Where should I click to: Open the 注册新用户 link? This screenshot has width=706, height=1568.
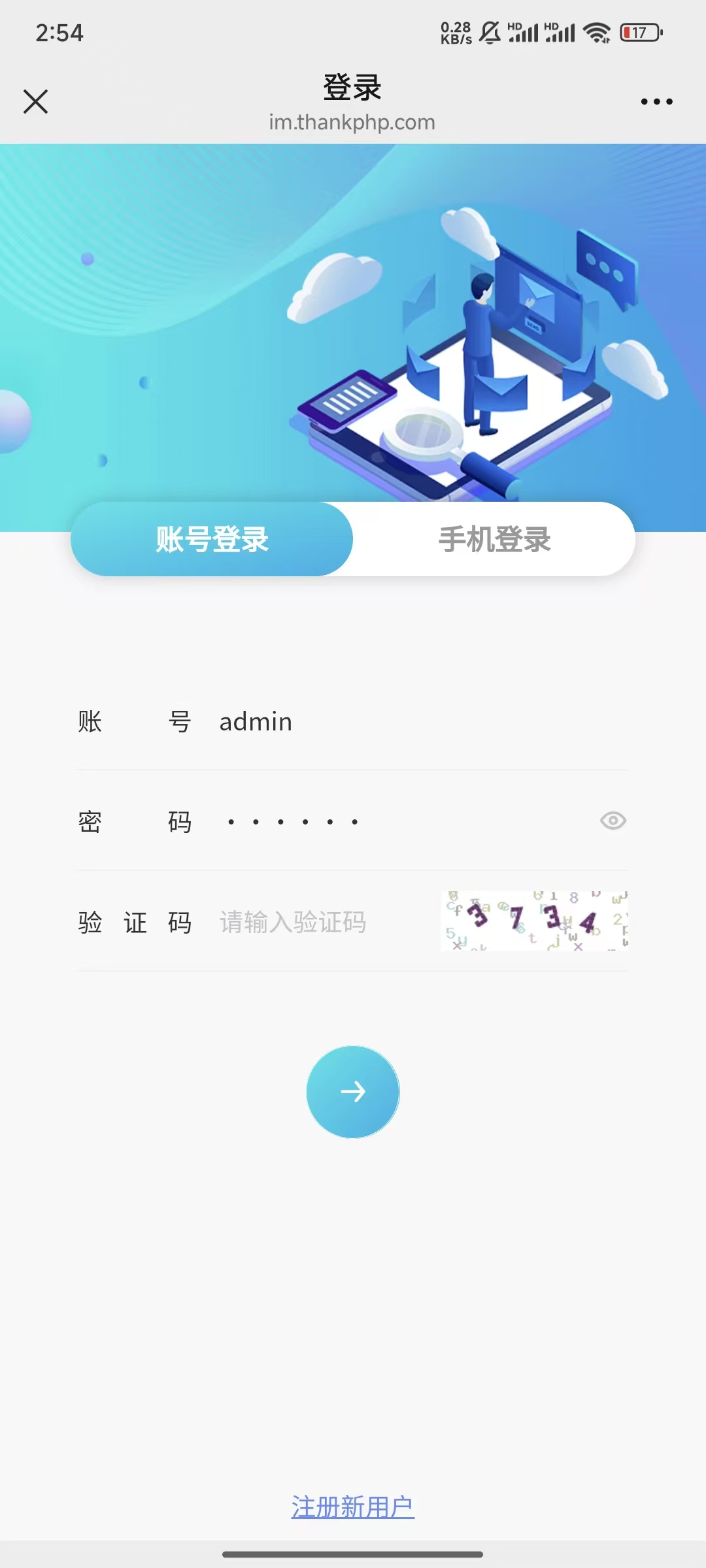point(353,1507)
